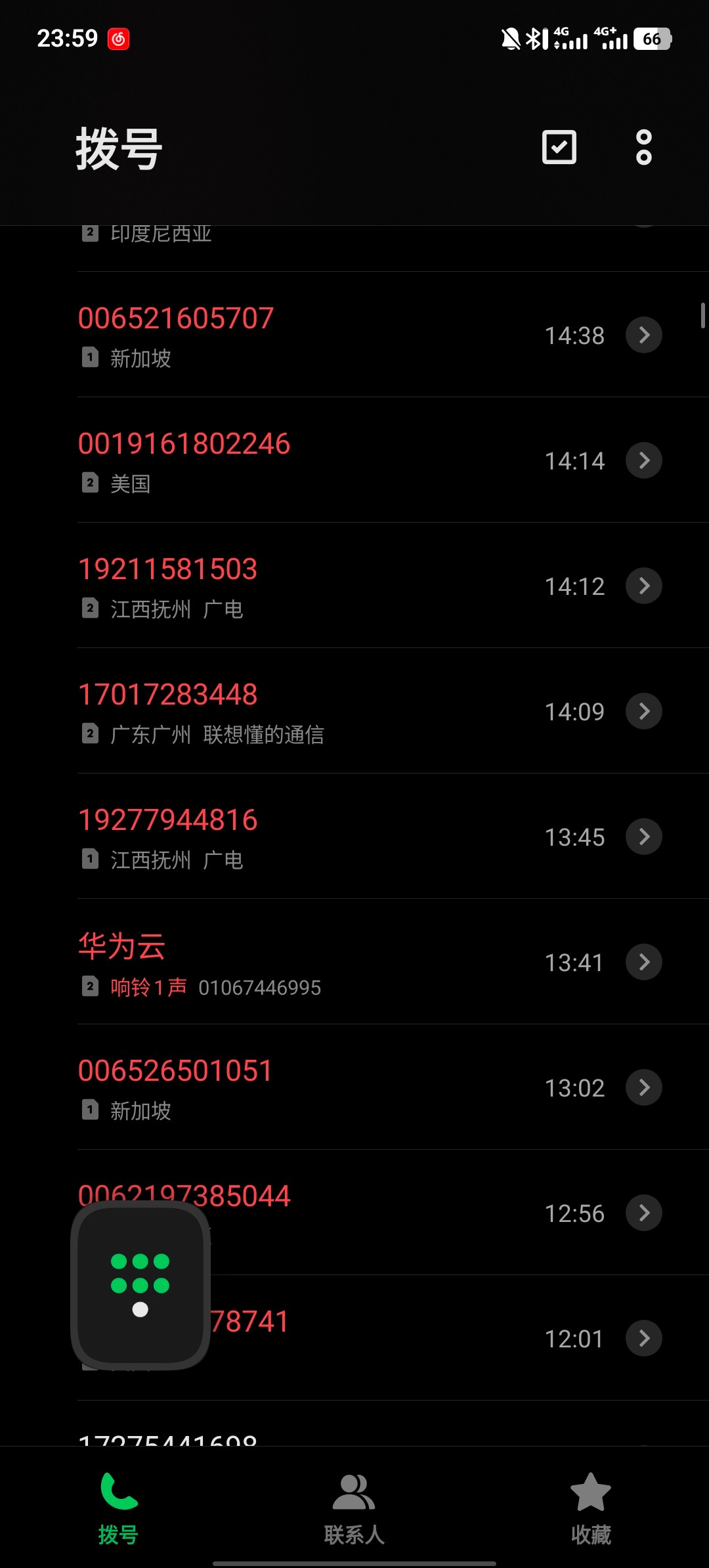View details of the 12:01 call
Image resolution: width=709 pixels, height=1568 pixels.
point(644,1338)
